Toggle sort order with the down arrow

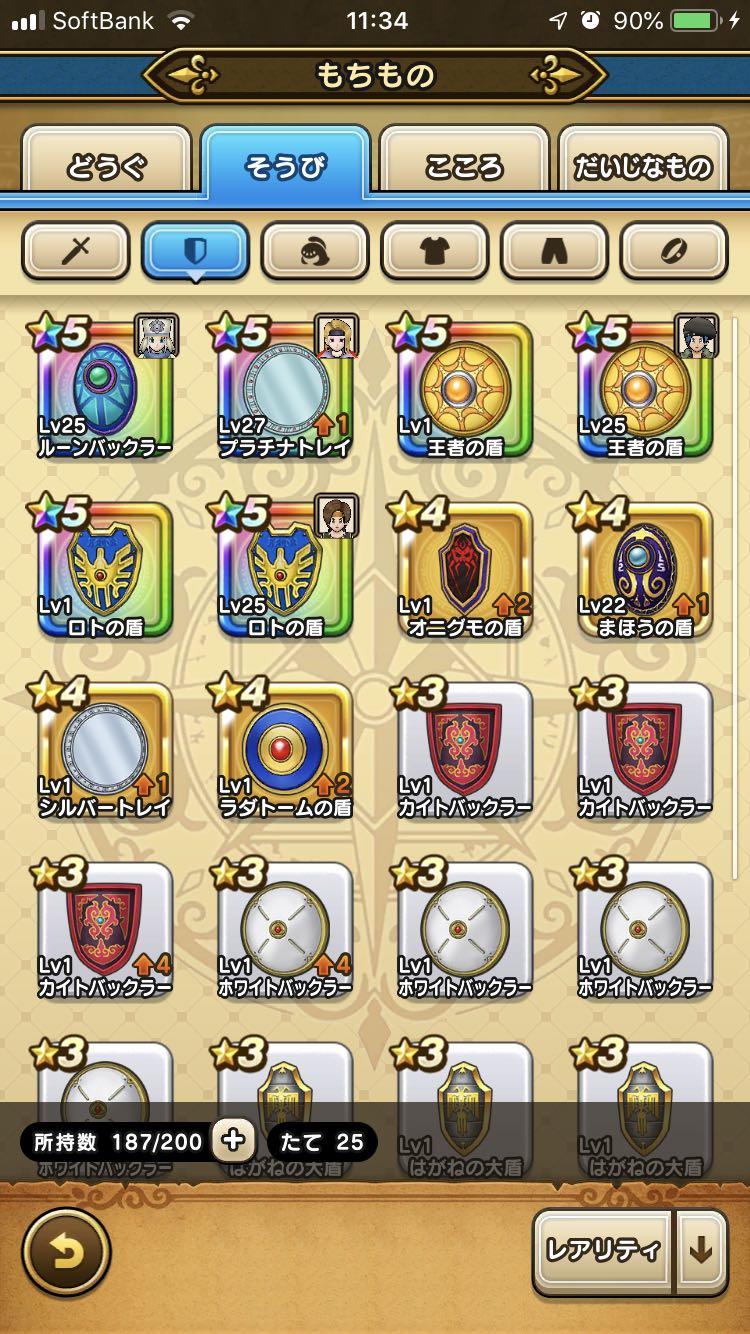point(701,1251)
